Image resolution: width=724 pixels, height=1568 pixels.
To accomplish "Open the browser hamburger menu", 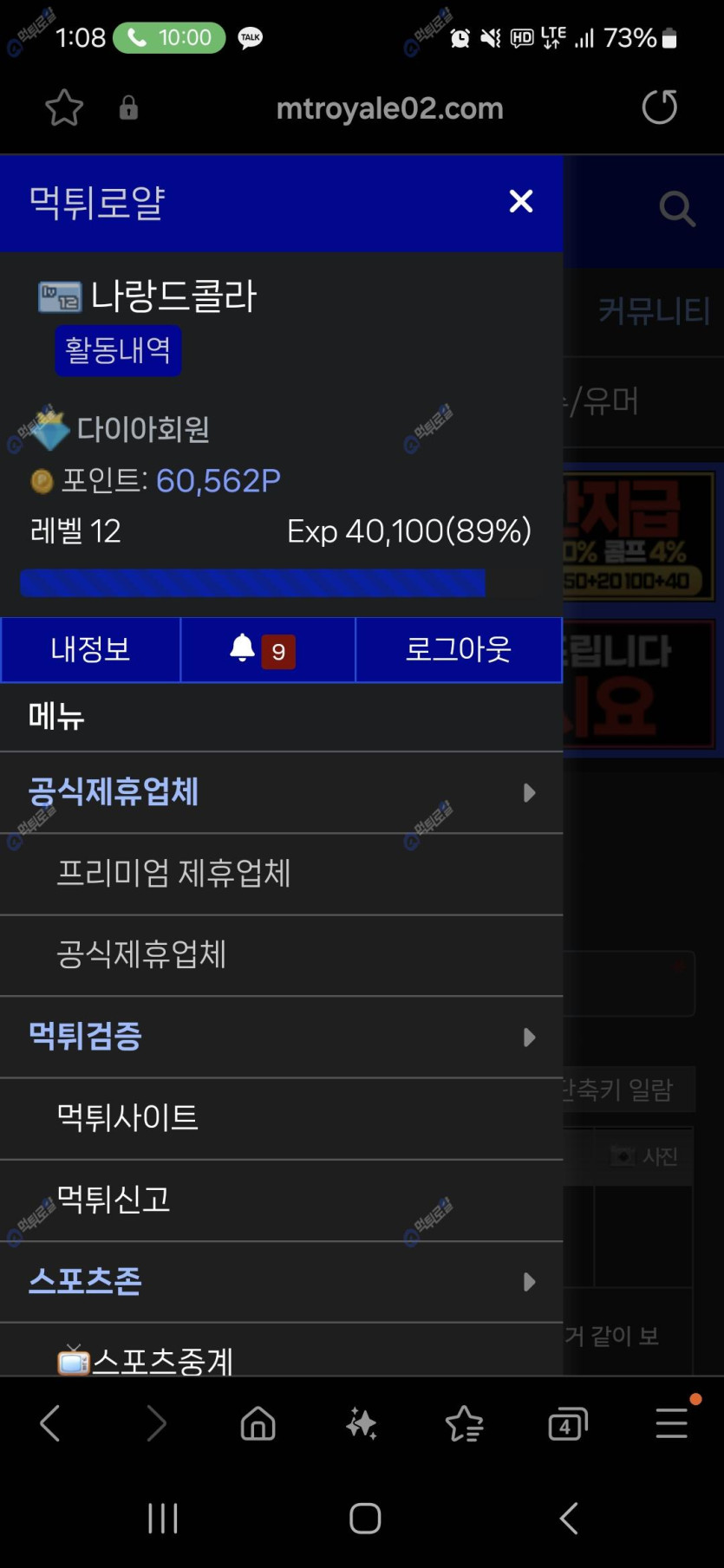I will pyautogui.click(x=672, y=1422).
